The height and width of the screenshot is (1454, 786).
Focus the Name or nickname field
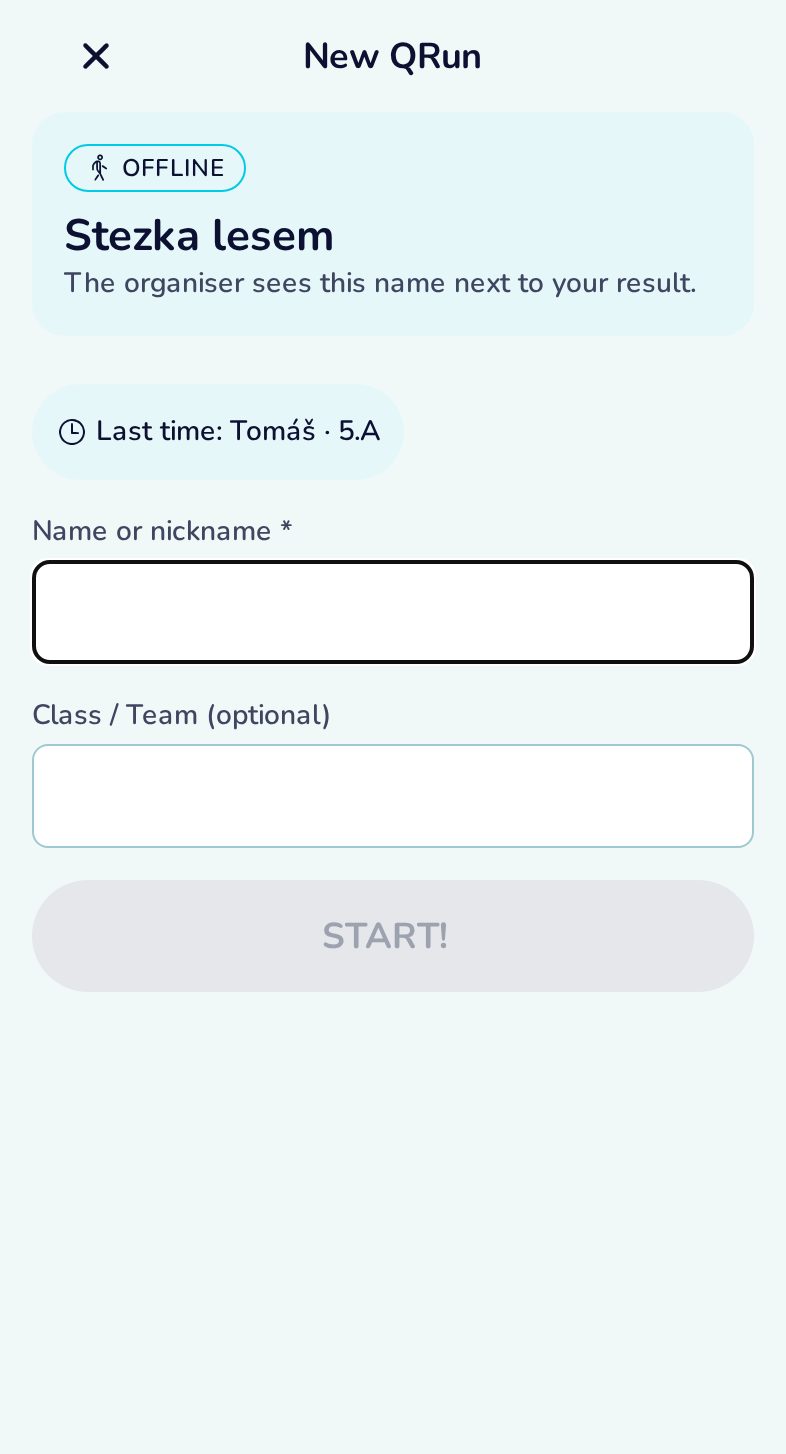(x=393, y=612)
